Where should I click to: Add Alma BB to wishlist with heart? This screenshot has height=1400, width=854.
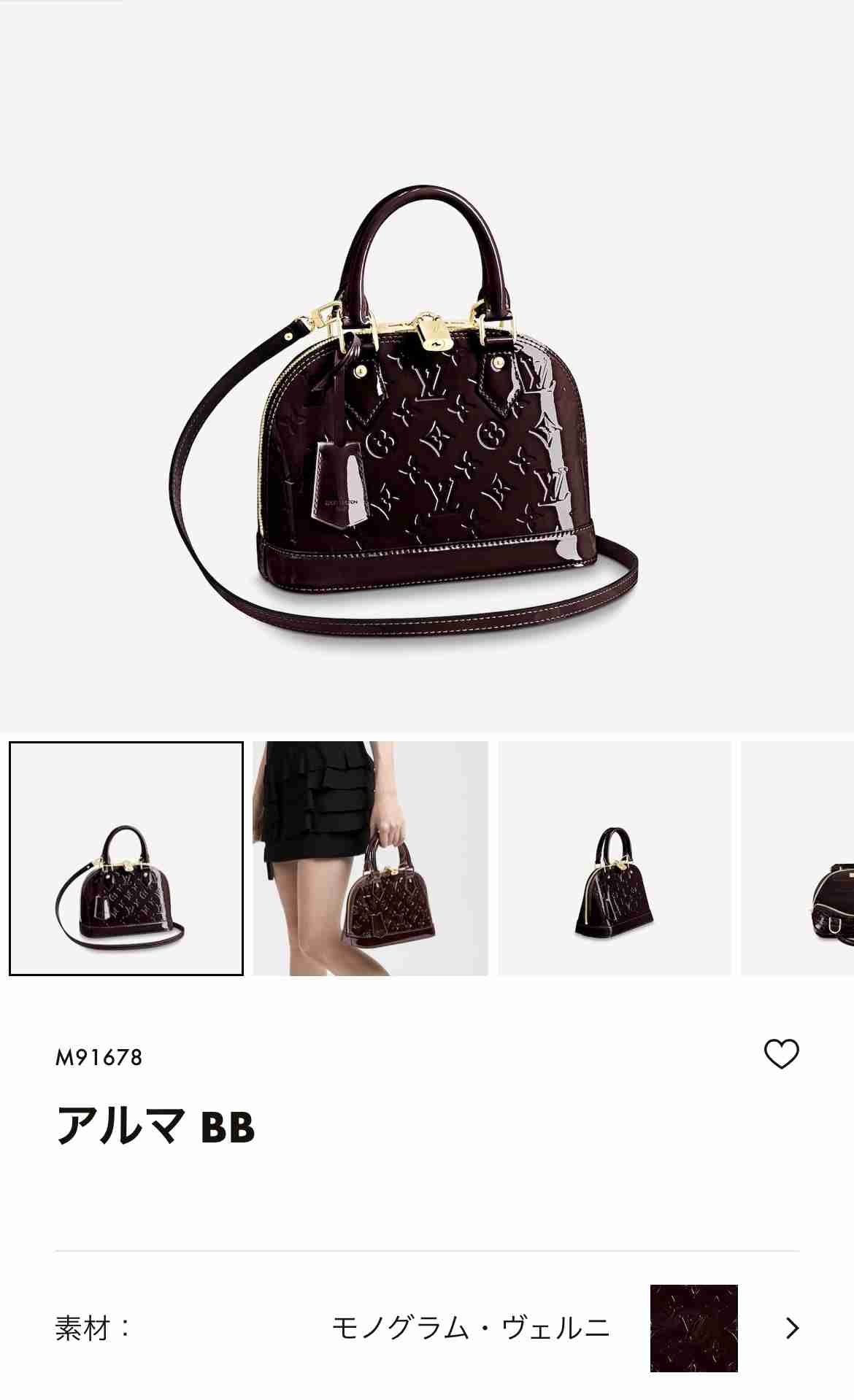pos(781,1054)
